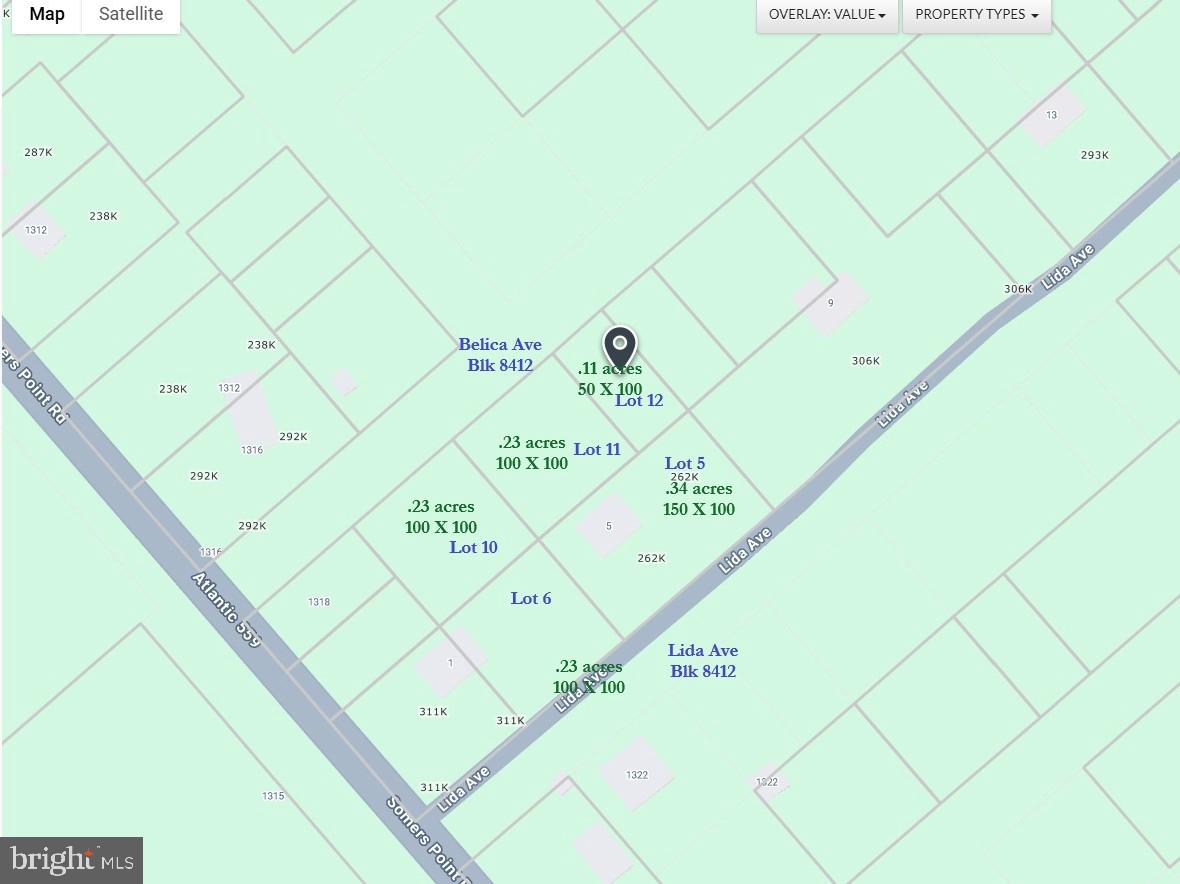The image size is (1180, 884).
Task: Switch to Satellite view
Action: point(130,14)
